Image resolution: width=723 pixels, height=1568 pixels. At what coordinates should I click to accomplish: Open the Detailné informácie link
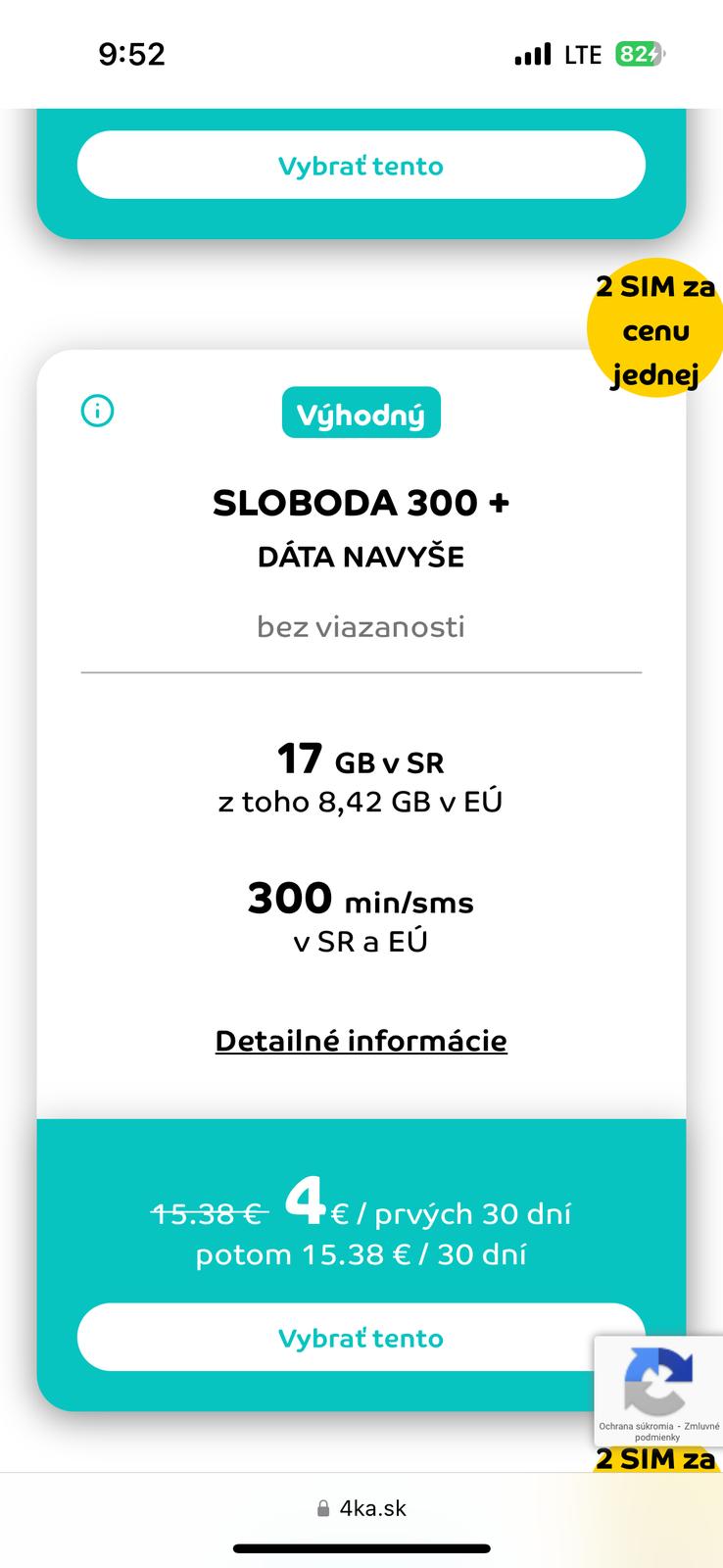[x=361, y=1041]
